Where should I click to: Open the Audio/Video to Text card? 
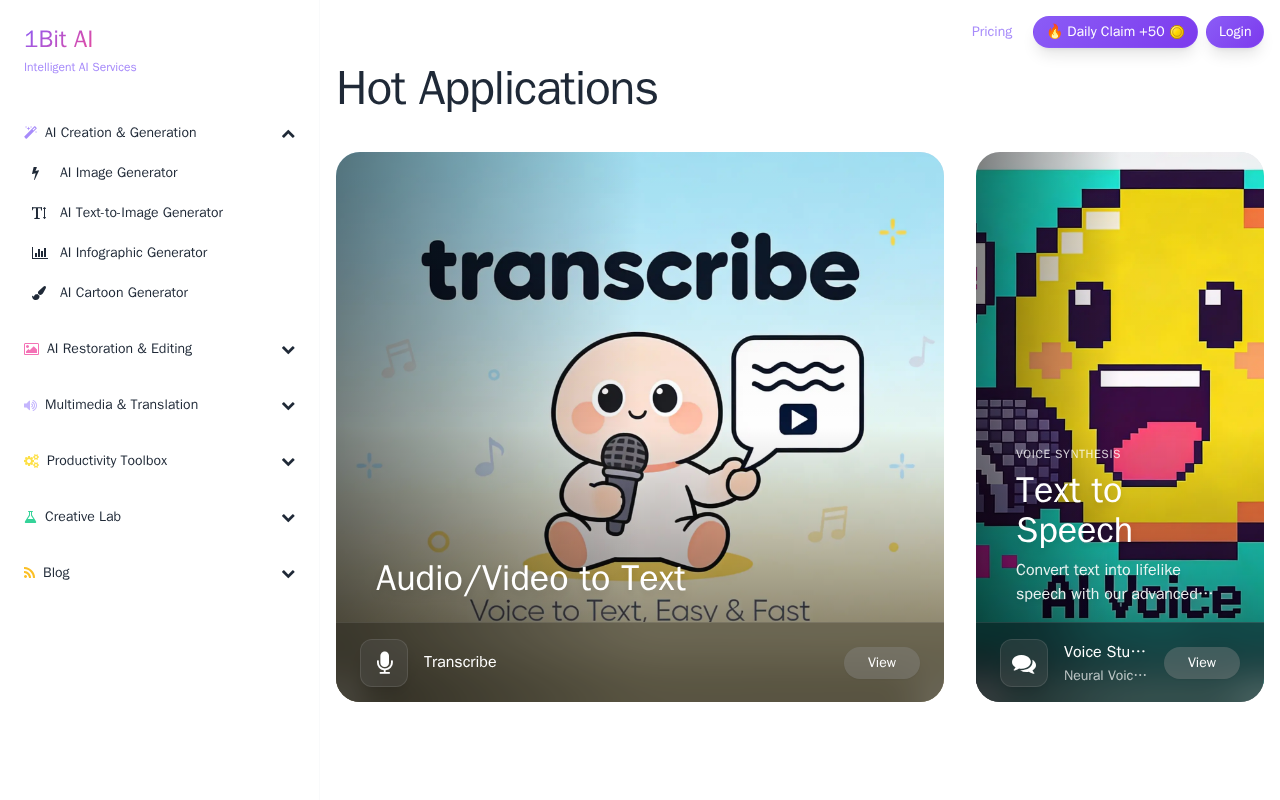[x=640, y=427]
